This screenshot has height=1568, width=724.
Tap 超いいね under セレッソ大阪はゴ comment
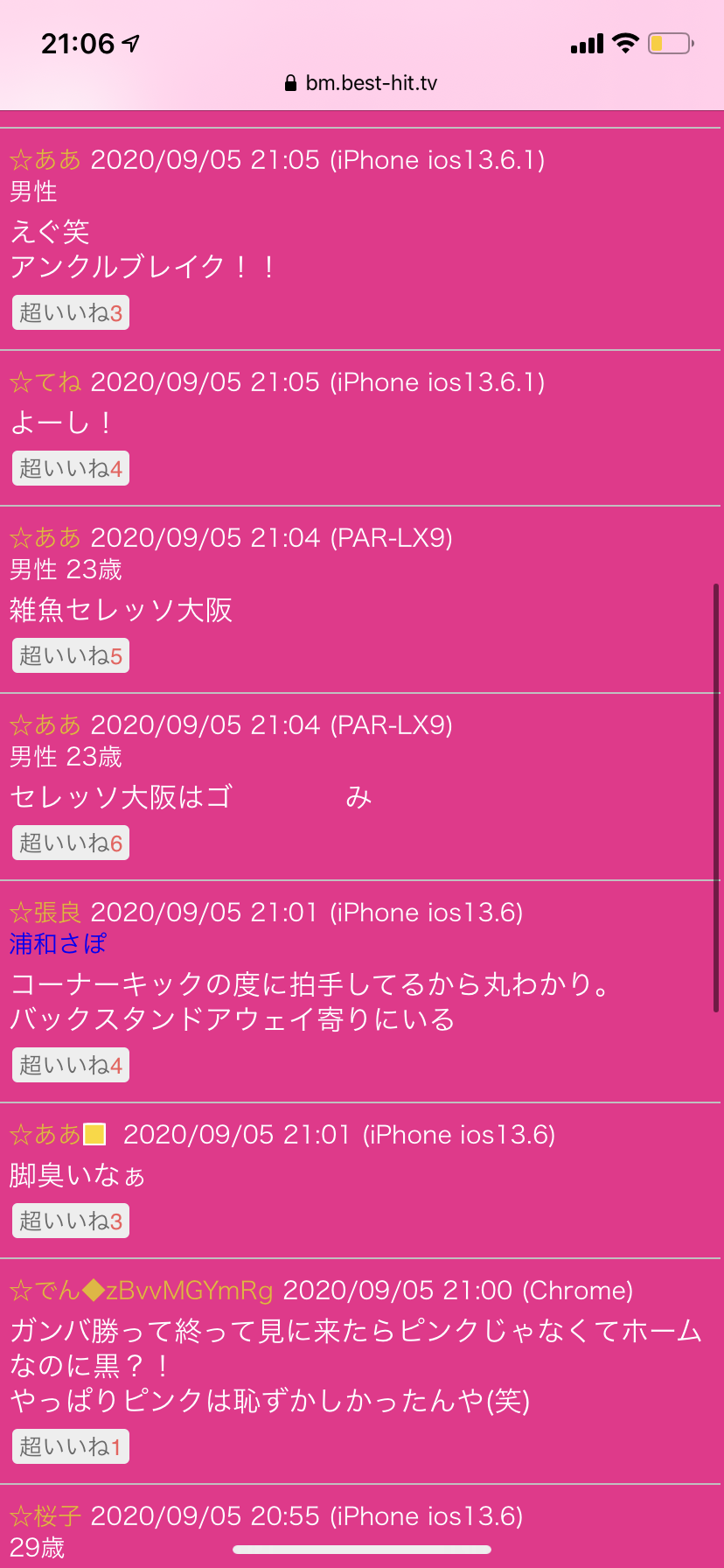71,843
